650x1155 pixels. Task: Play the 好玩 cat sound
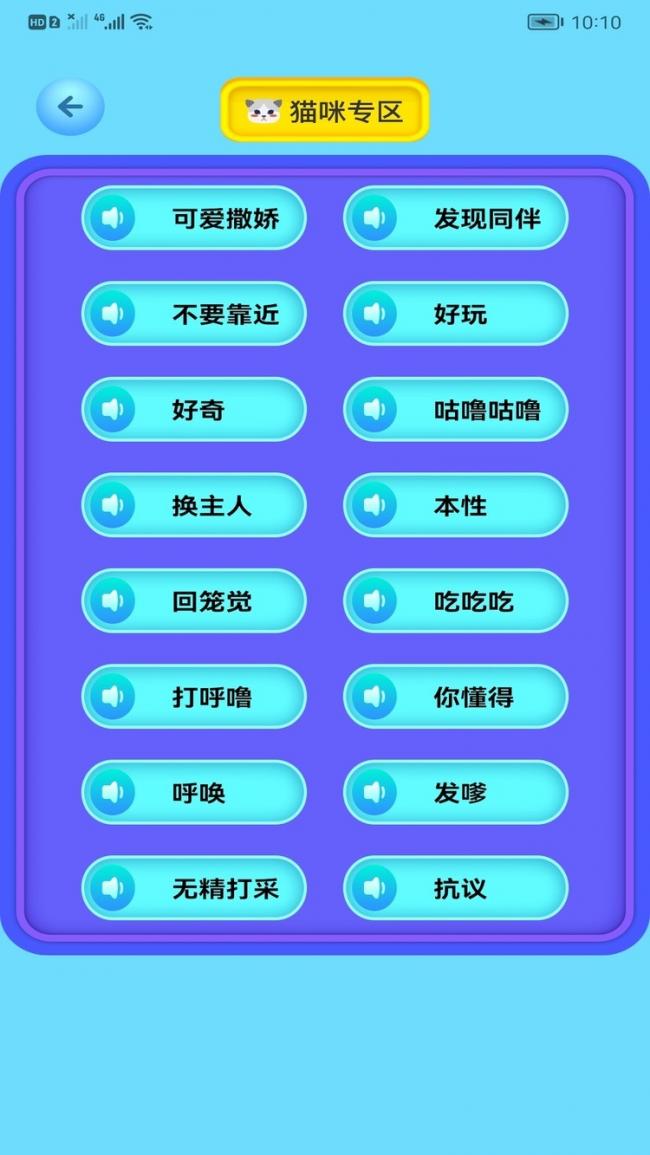click(456, 314)
